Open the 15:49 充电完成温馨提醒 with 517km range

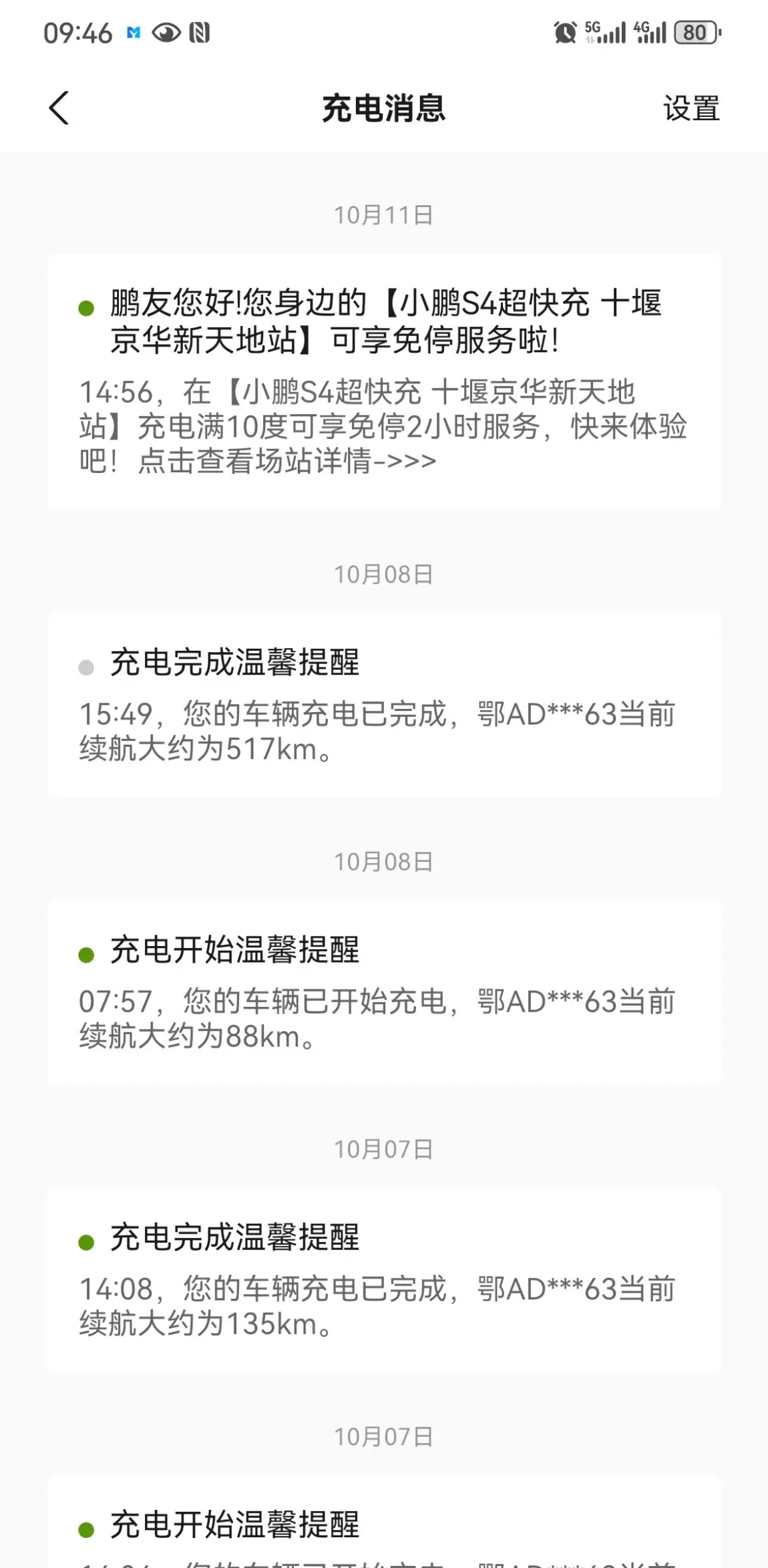[x=383, y=705]
